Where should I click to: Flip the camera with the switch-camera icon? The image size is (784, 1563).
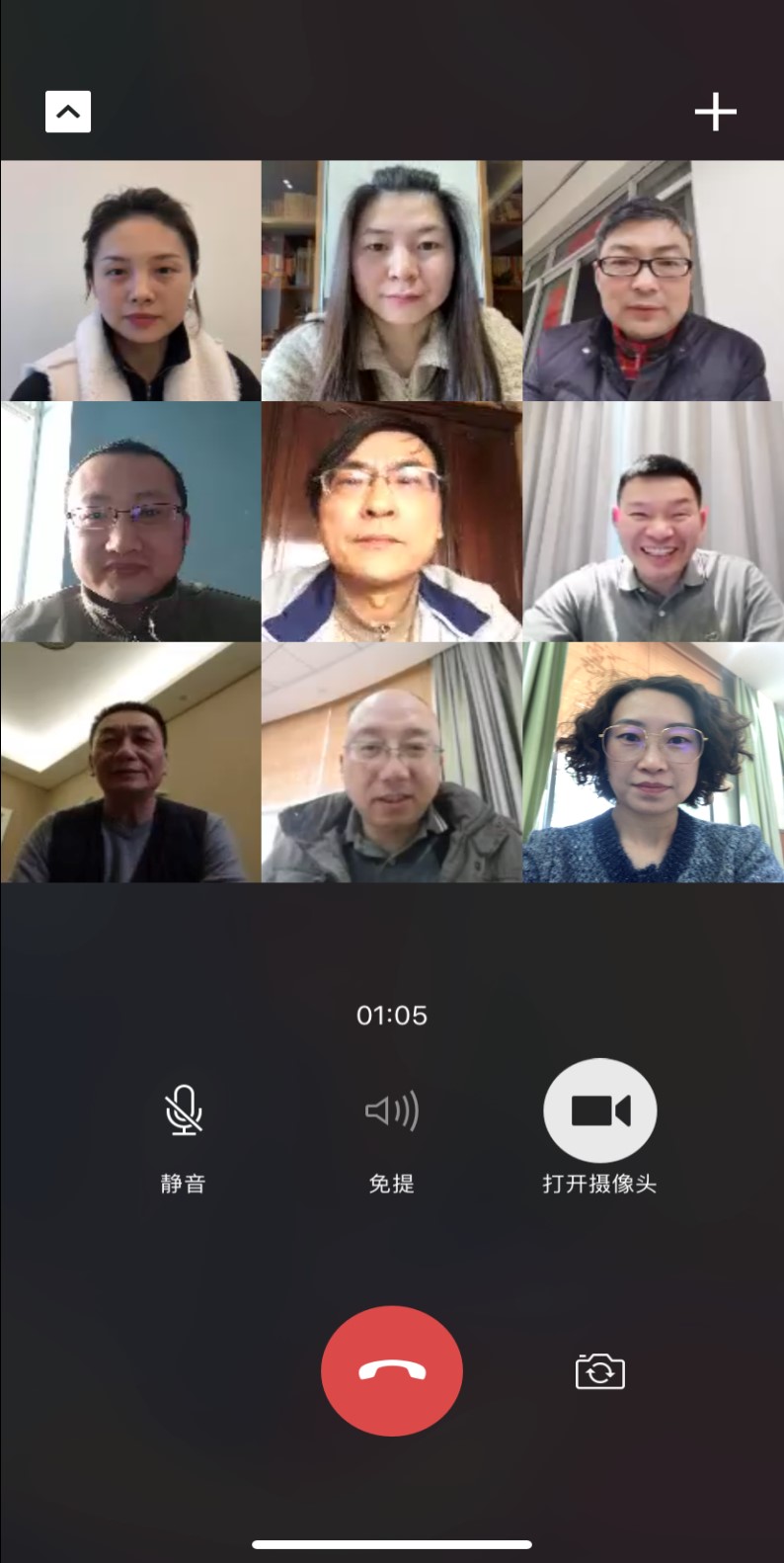tap(599, 1371)
